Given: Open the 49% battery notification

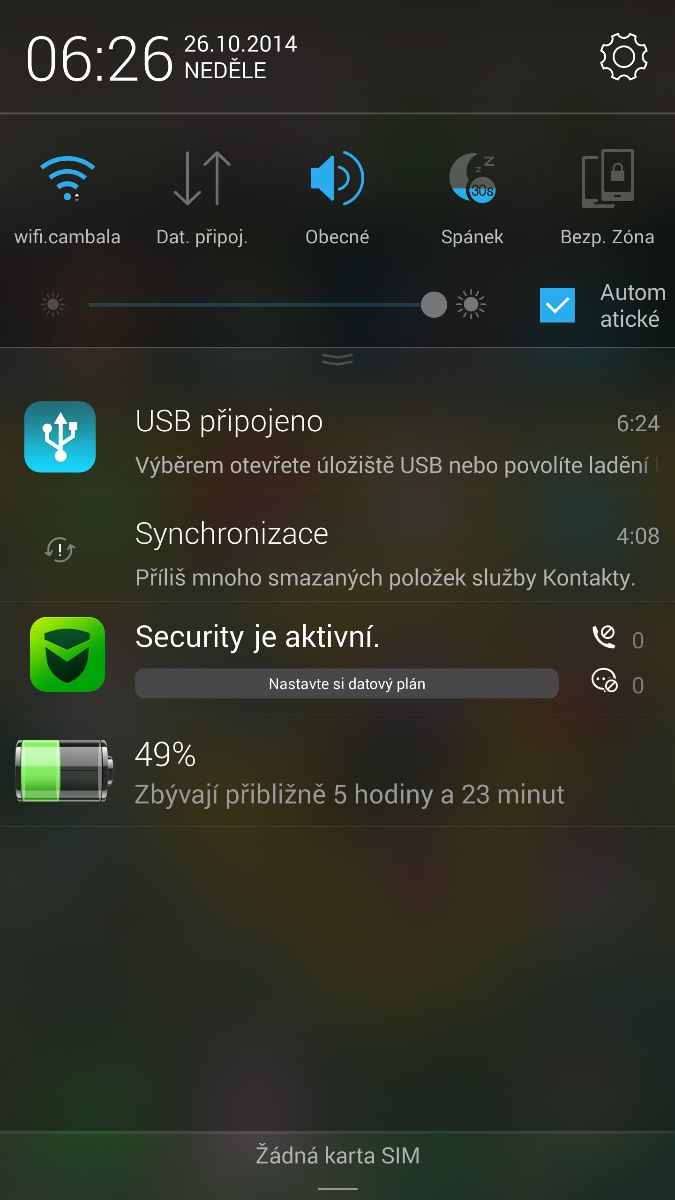Looking at the screenshot, I should pyautogui.click(x=337, y=772).
